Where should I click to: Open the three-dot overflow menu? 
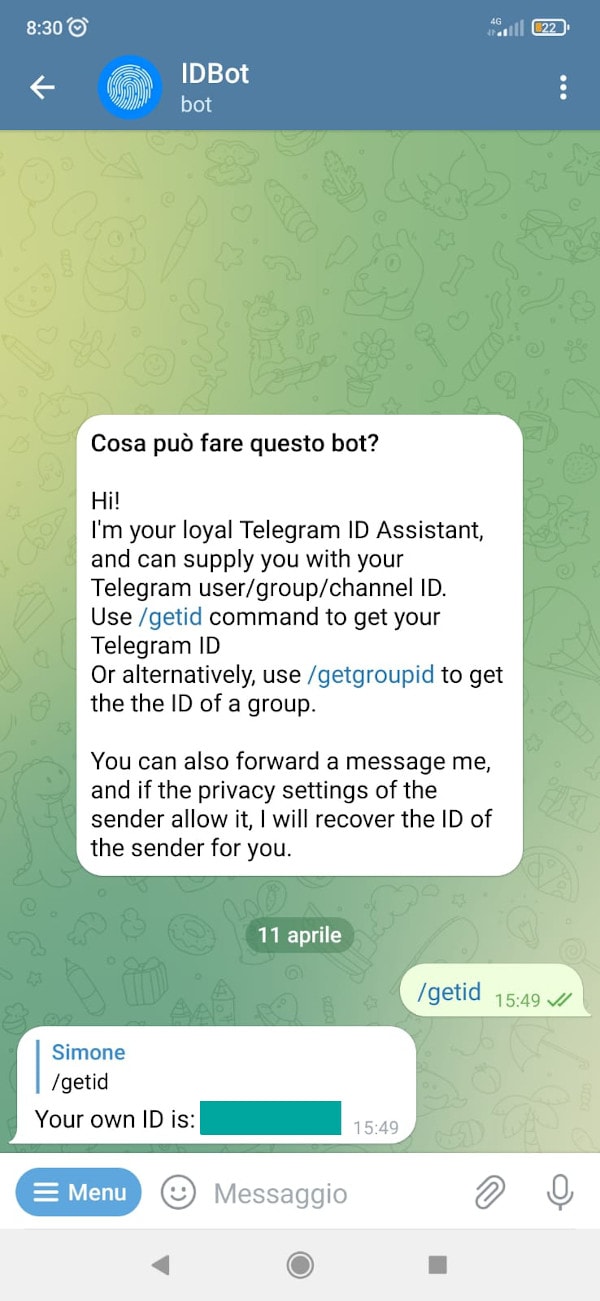[563, 88]
